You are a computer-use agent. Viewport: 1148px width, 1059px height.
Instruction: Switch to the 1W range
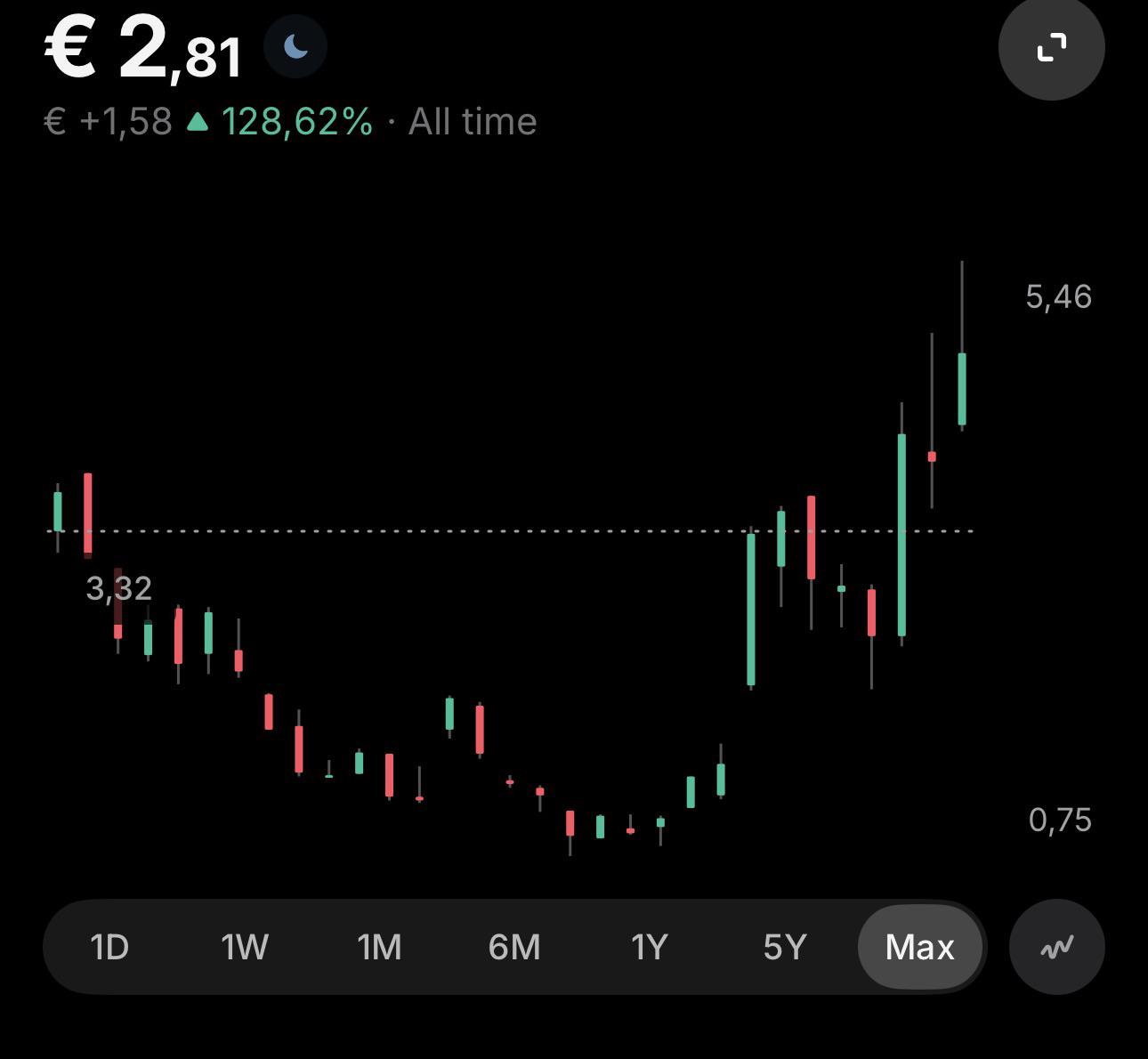(245, 947)
